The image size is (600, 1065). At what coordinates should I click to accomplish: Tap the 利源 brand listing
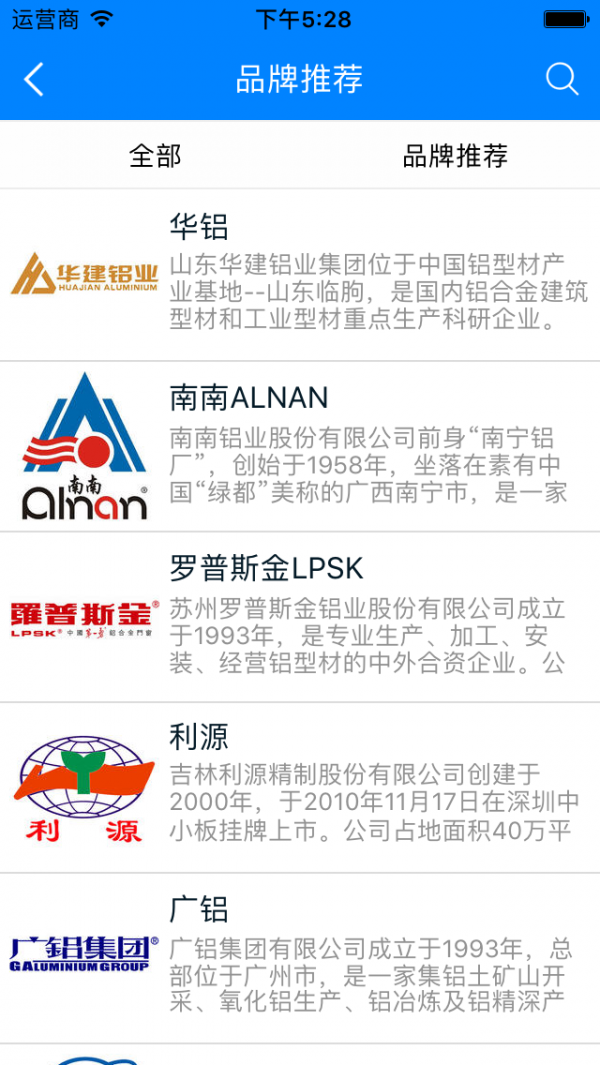(x=300, y=787)
